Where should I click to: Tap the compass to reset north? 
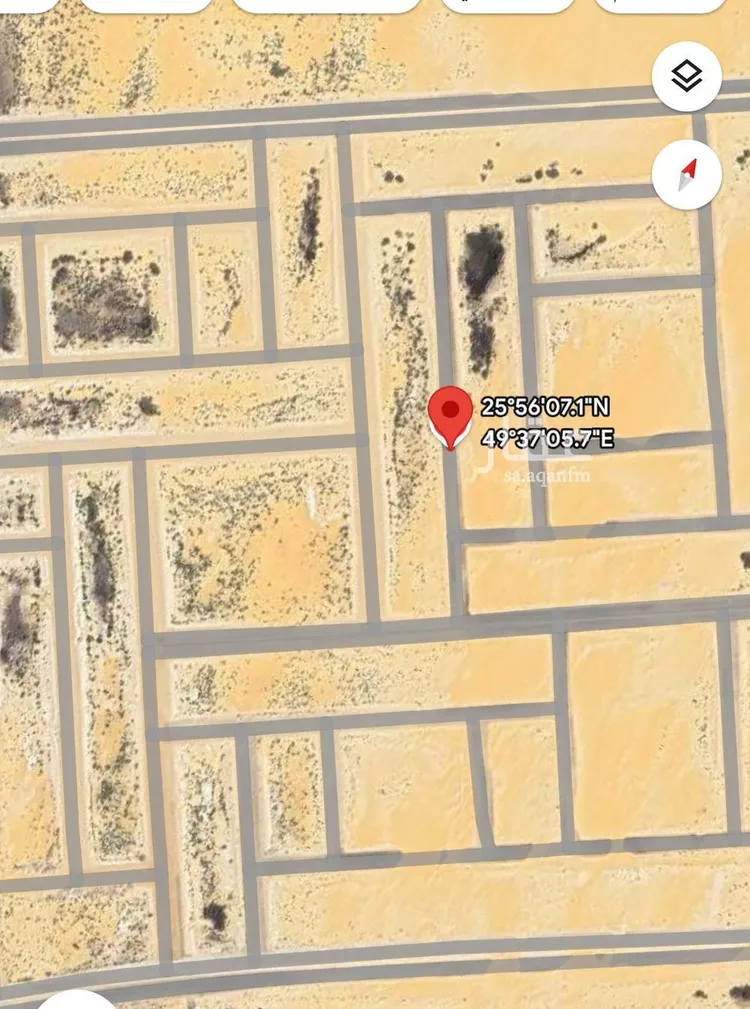(687, 174)
